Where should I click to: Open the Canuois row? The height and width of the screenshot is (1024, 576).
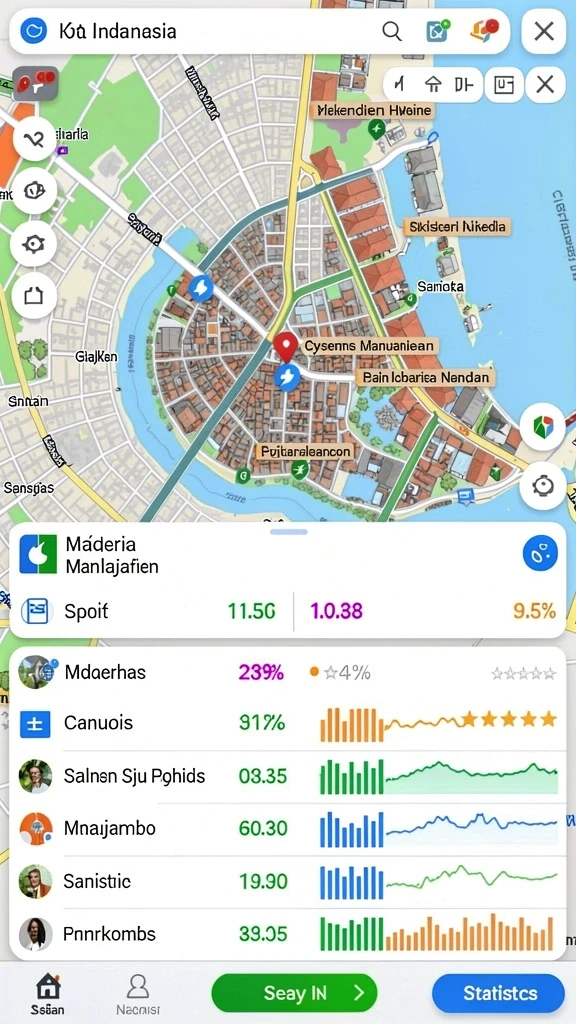coord(288,723)
